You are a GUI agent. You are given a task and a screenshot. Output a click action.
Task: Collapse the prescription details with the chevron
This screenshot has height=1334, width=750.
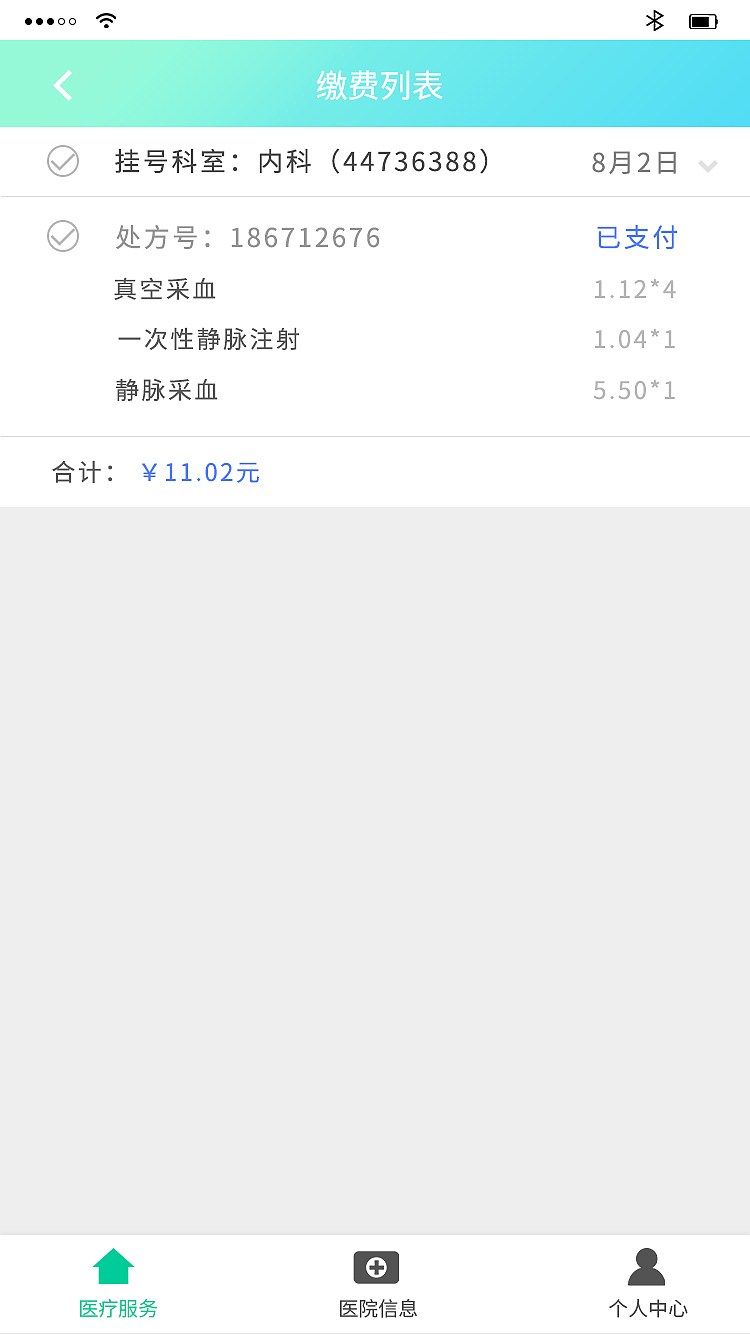coord(707,166)
